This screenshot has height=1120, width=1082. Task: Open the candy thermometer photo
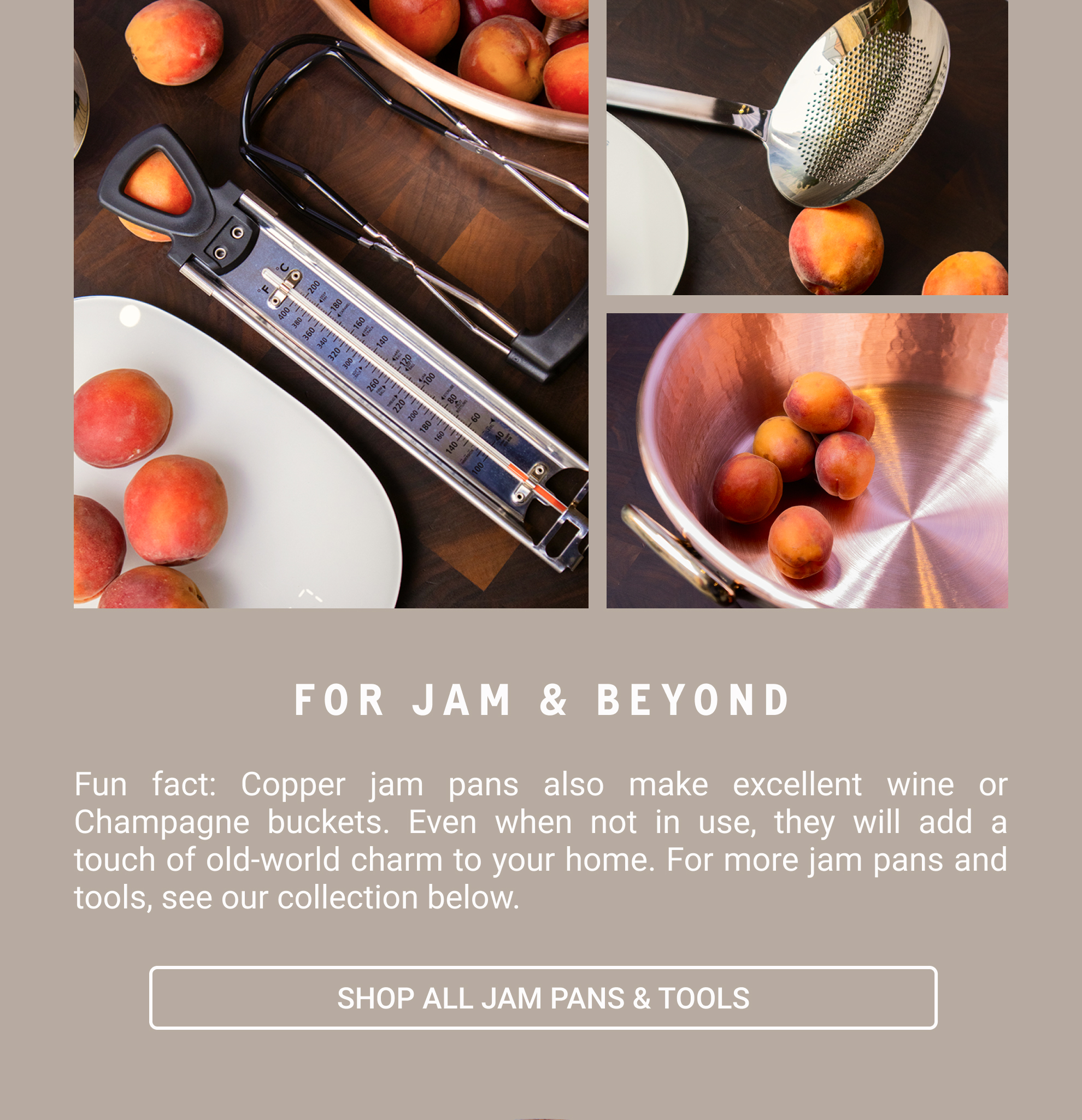[331, 304]
